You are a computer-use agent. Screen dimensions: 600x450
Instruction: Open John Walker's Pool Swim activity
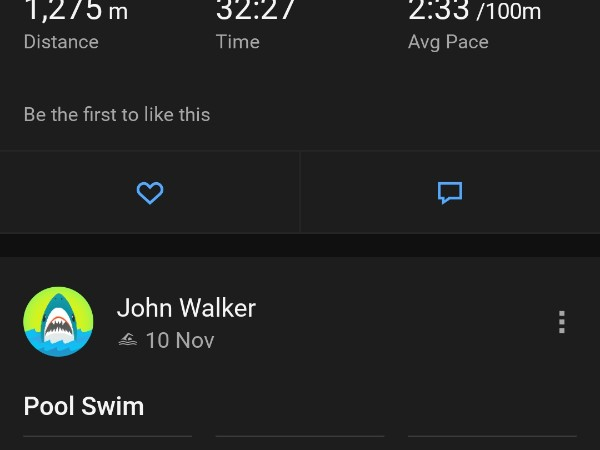pos(84,406)
